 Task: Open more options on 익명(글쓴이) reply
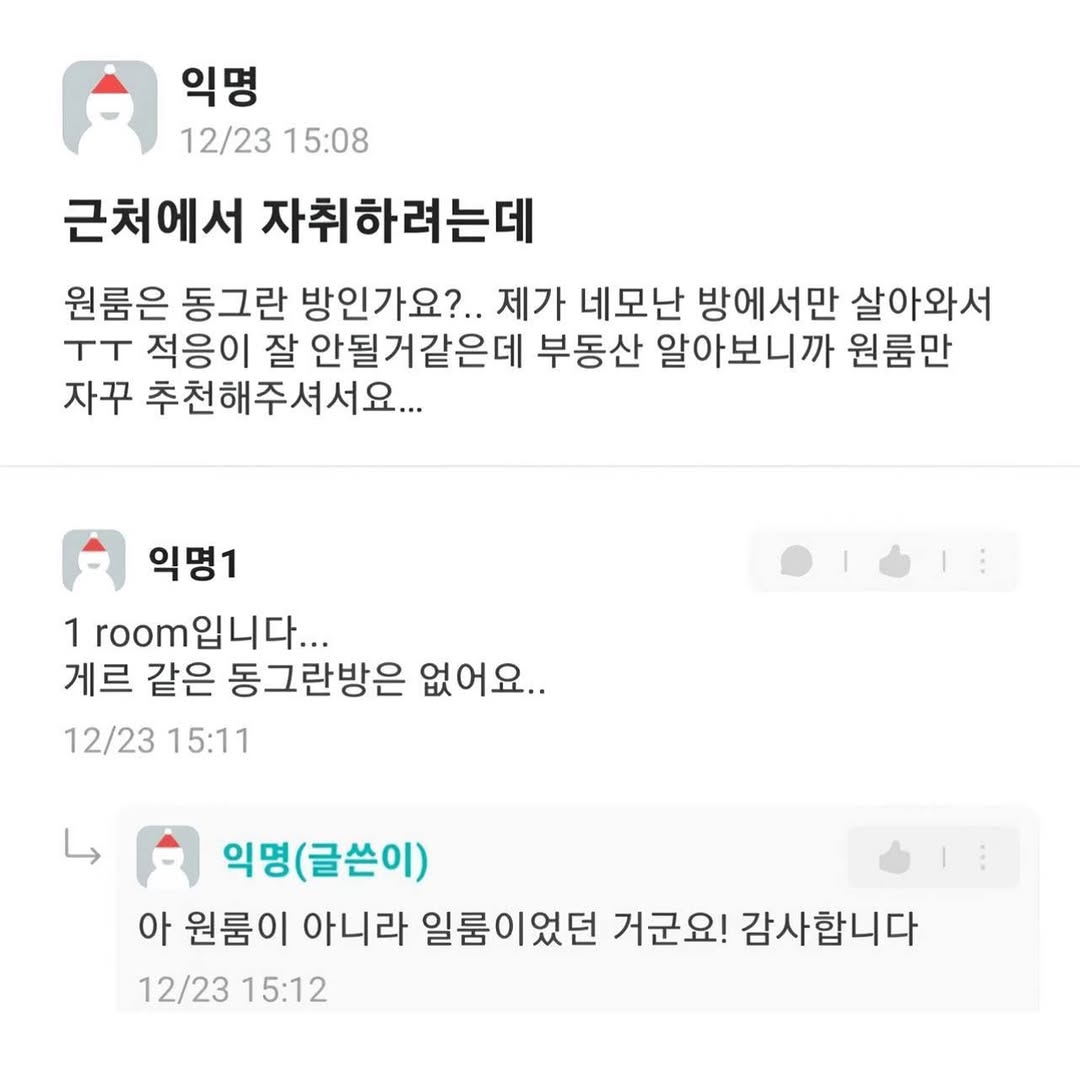click(983, 857)
